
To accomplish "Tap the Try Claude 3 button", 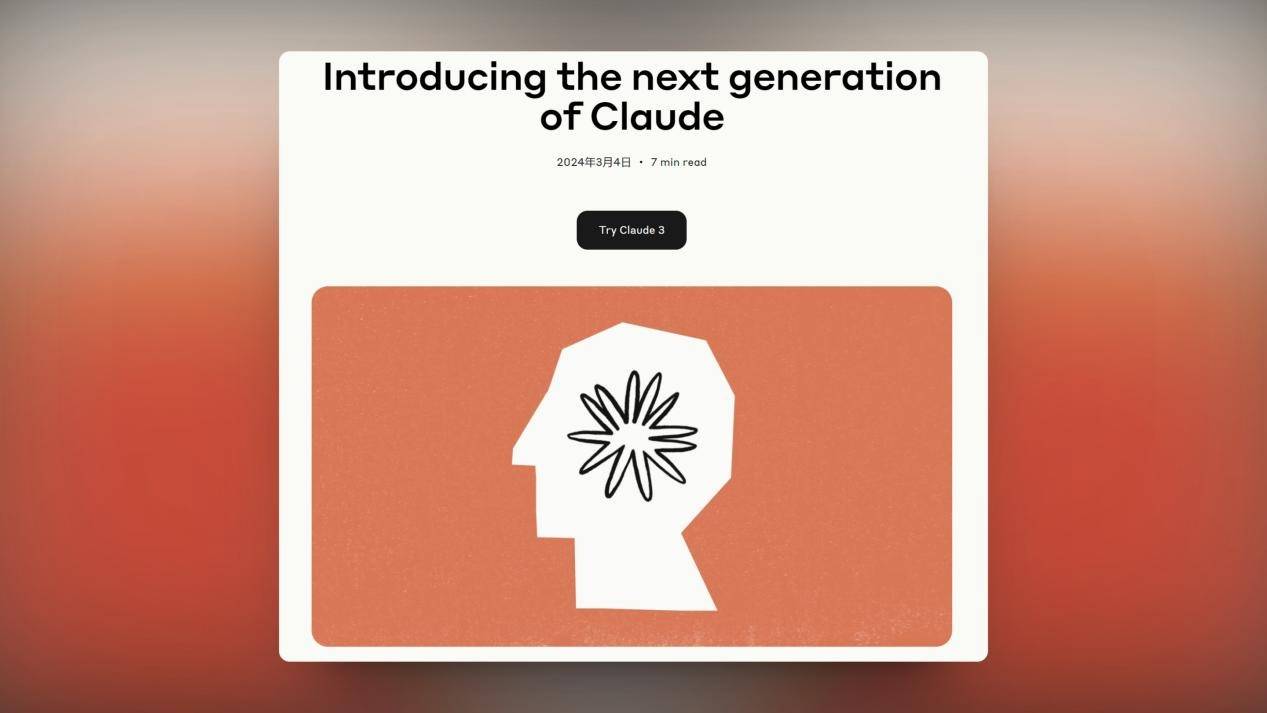I will coord(631,230).
